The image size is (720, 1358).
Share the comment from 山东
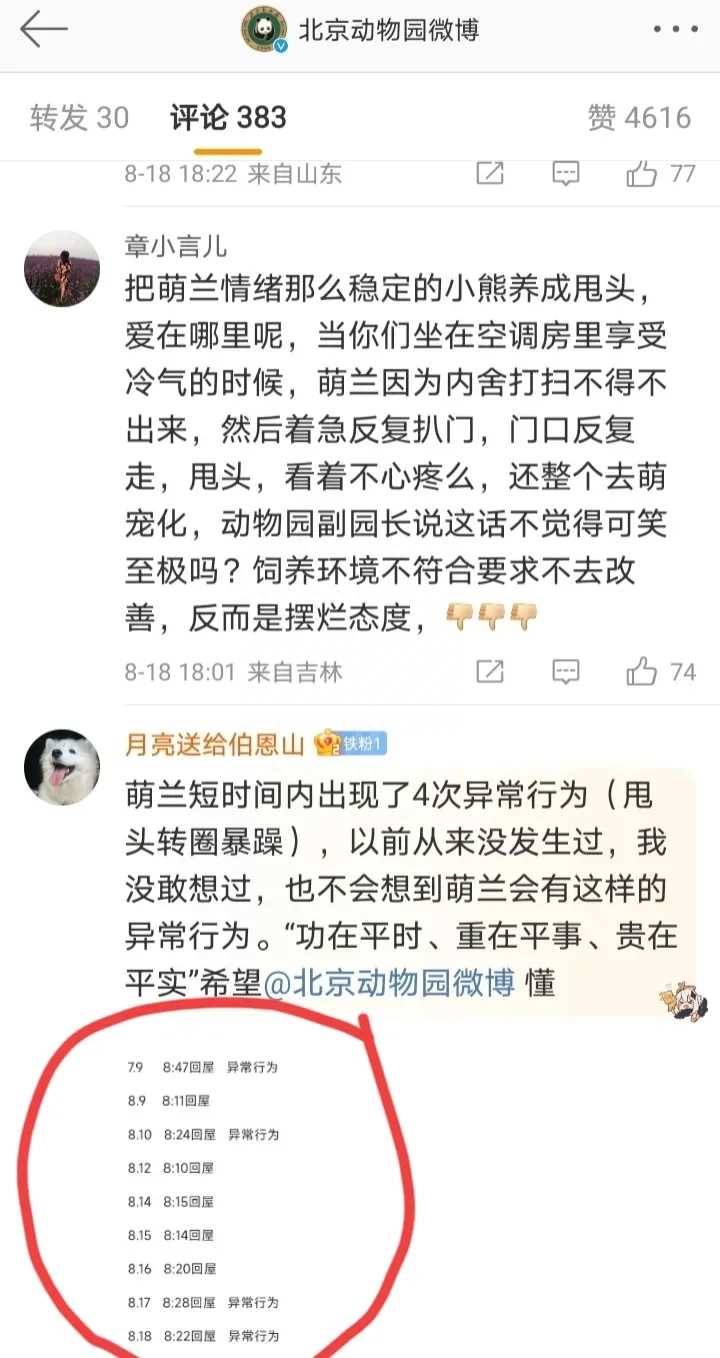point(489,173)
